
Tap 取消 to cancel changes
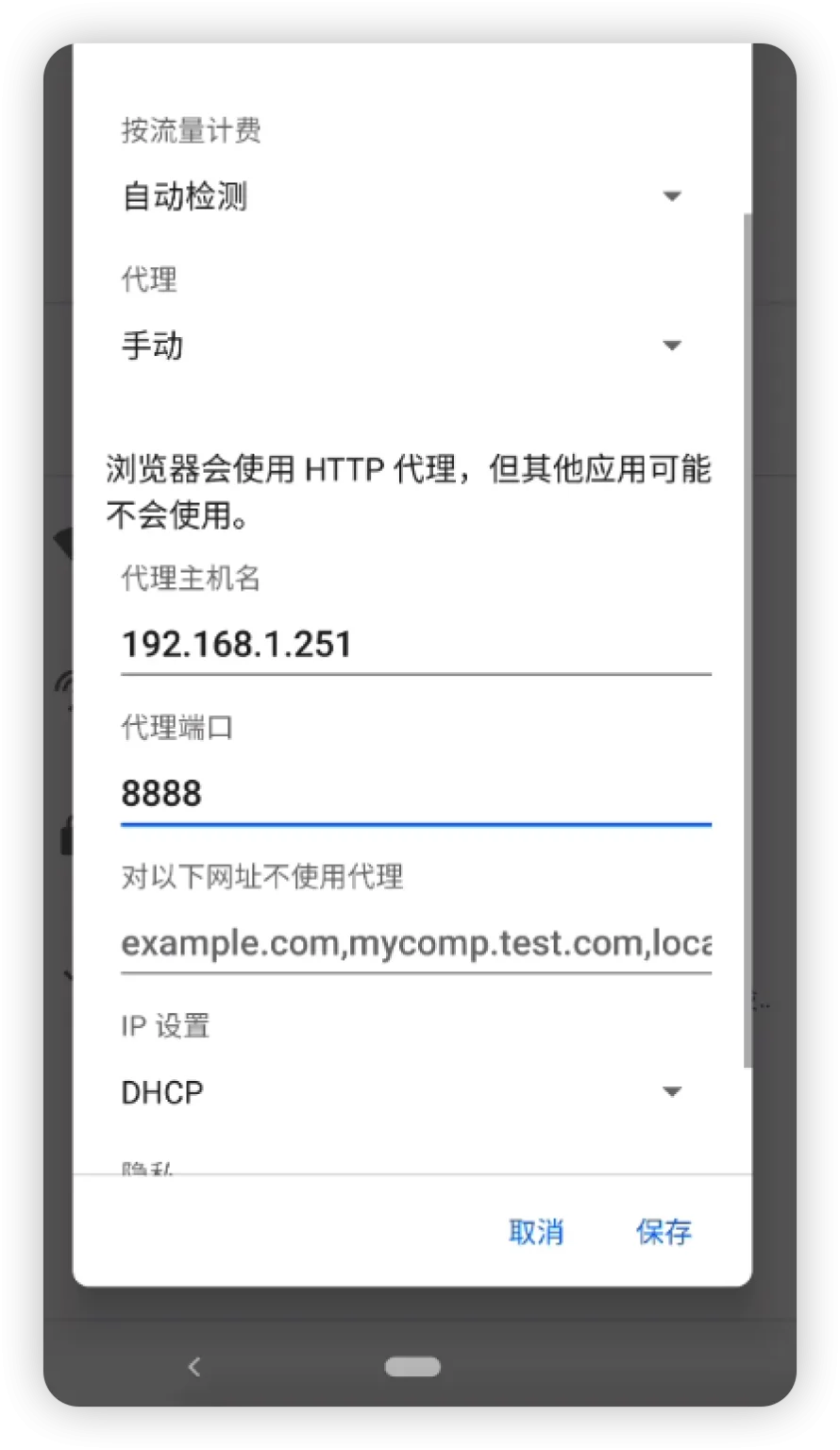pos(535,1232)
